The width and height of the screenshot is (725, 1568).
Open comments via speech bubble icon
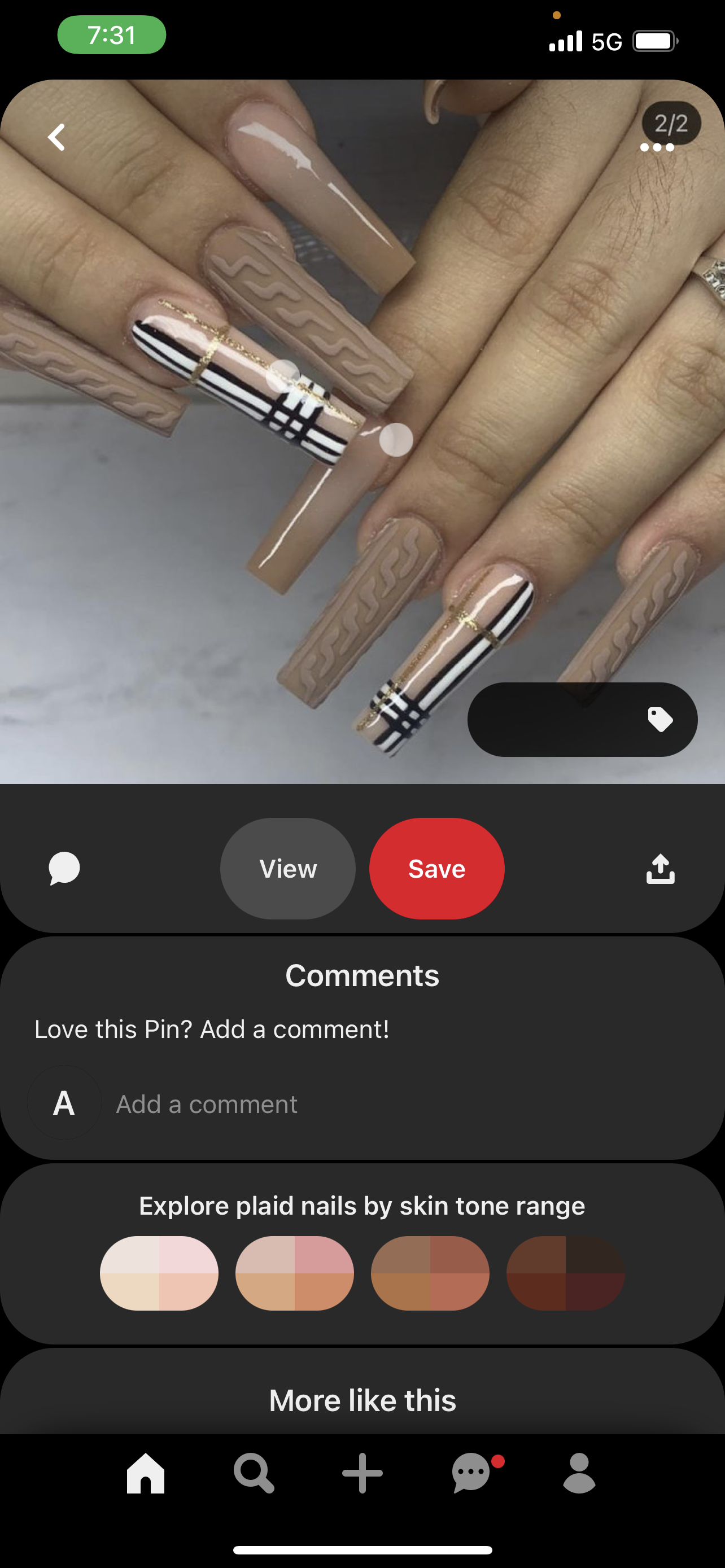coord(64,868)
